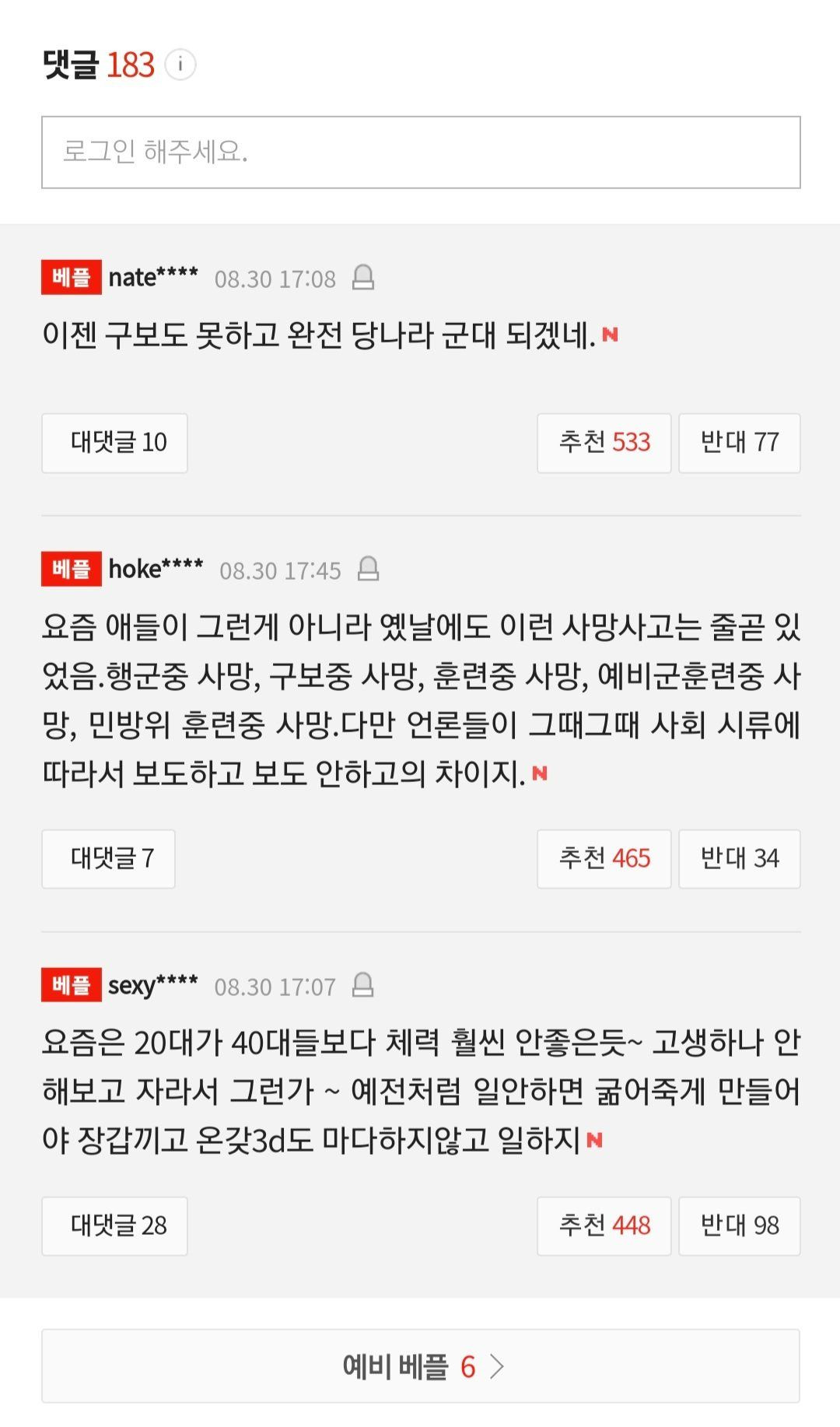Report sexy**** comment via siren icon

tap(362, 986)
